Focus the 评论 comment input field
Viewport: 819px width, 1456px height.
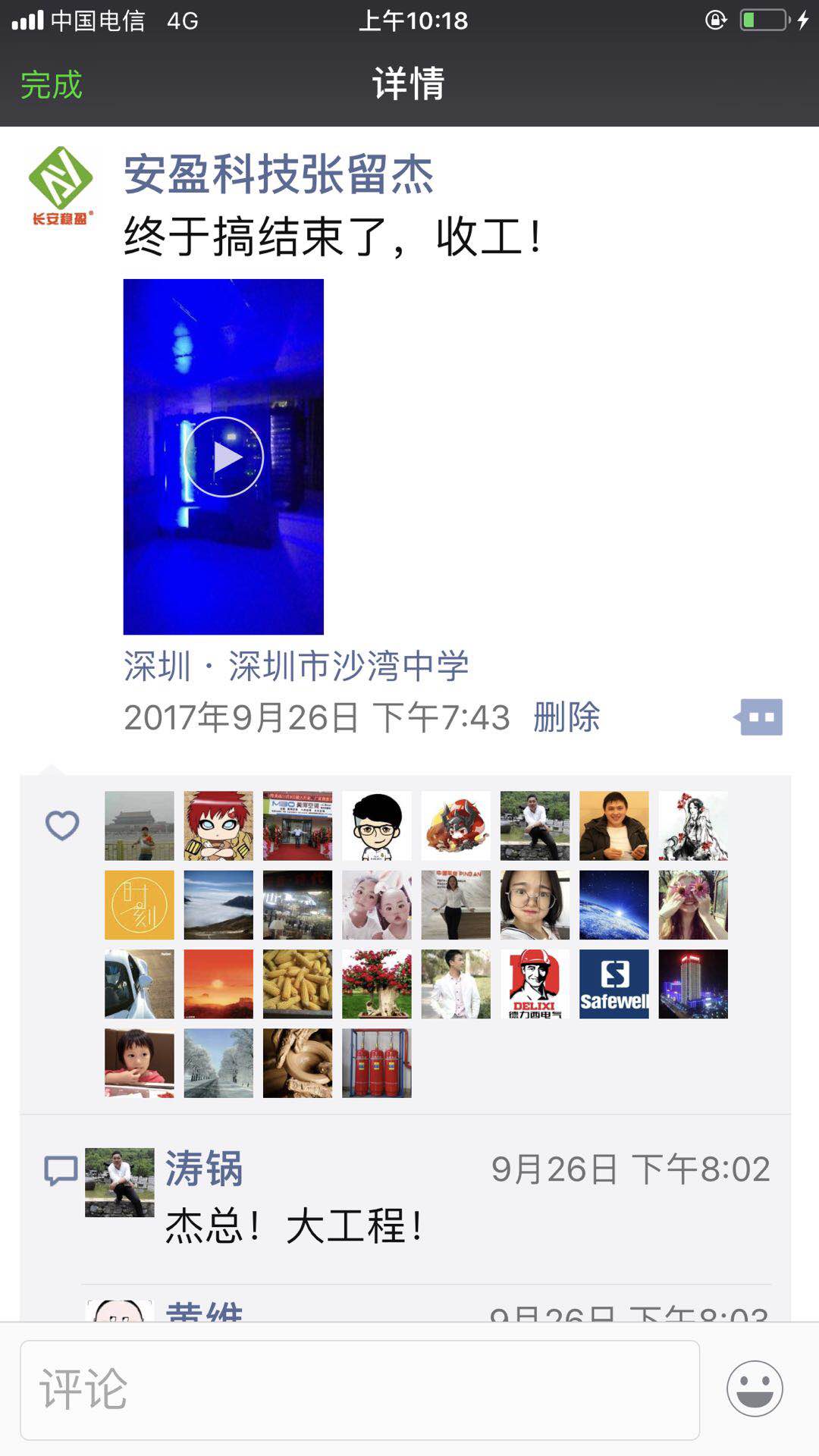(x=359, y=1389)
